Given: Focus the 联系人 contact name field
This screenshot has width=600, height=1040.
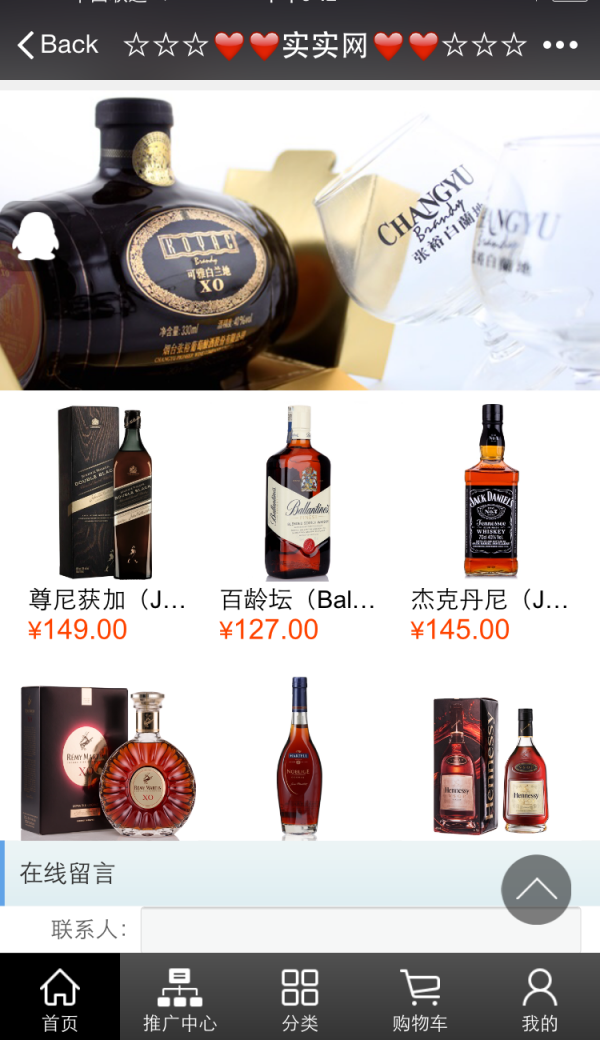Looking at the screenshot, I should (x=360, y=930).
